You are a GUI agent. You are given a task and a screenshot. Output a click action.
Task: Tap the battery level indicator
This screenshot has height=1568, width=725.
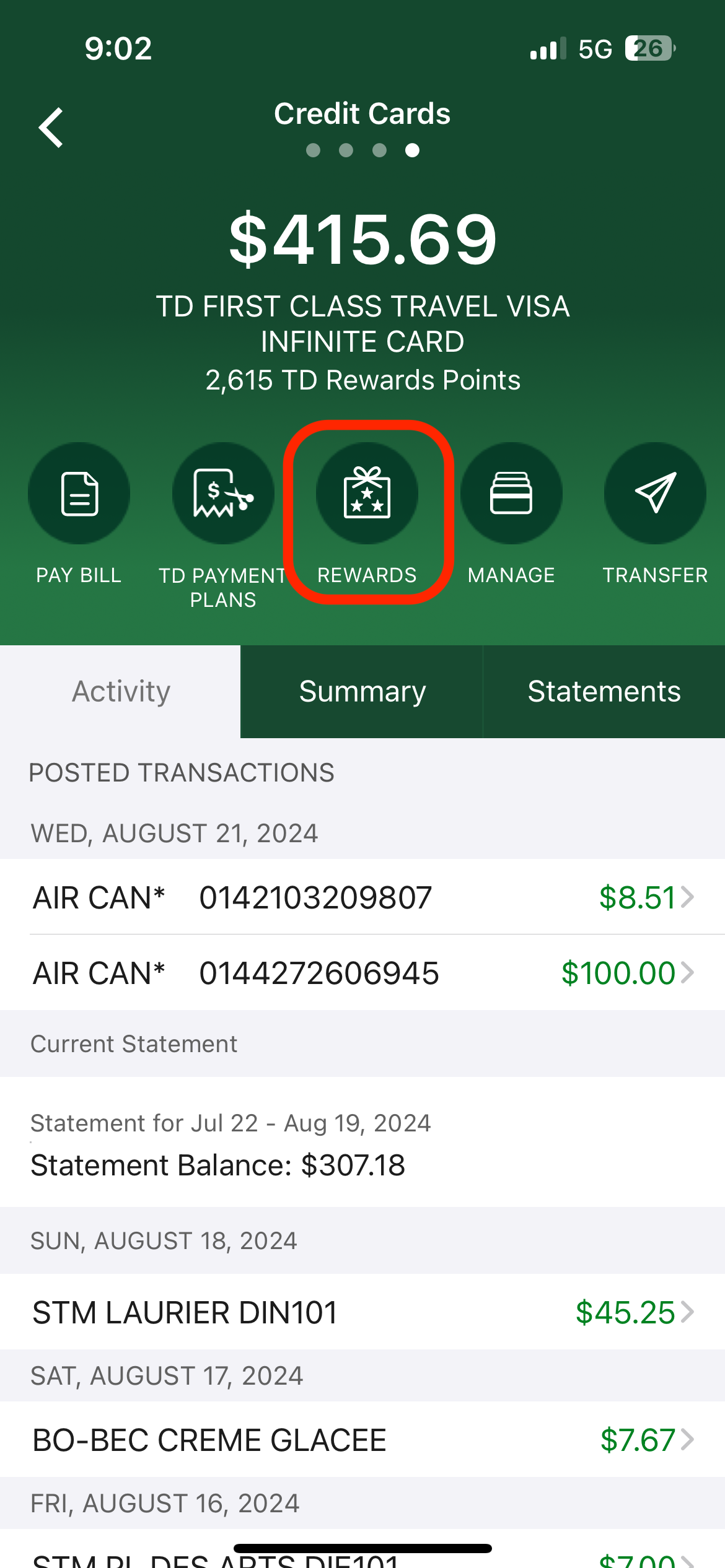pos(648,48)
